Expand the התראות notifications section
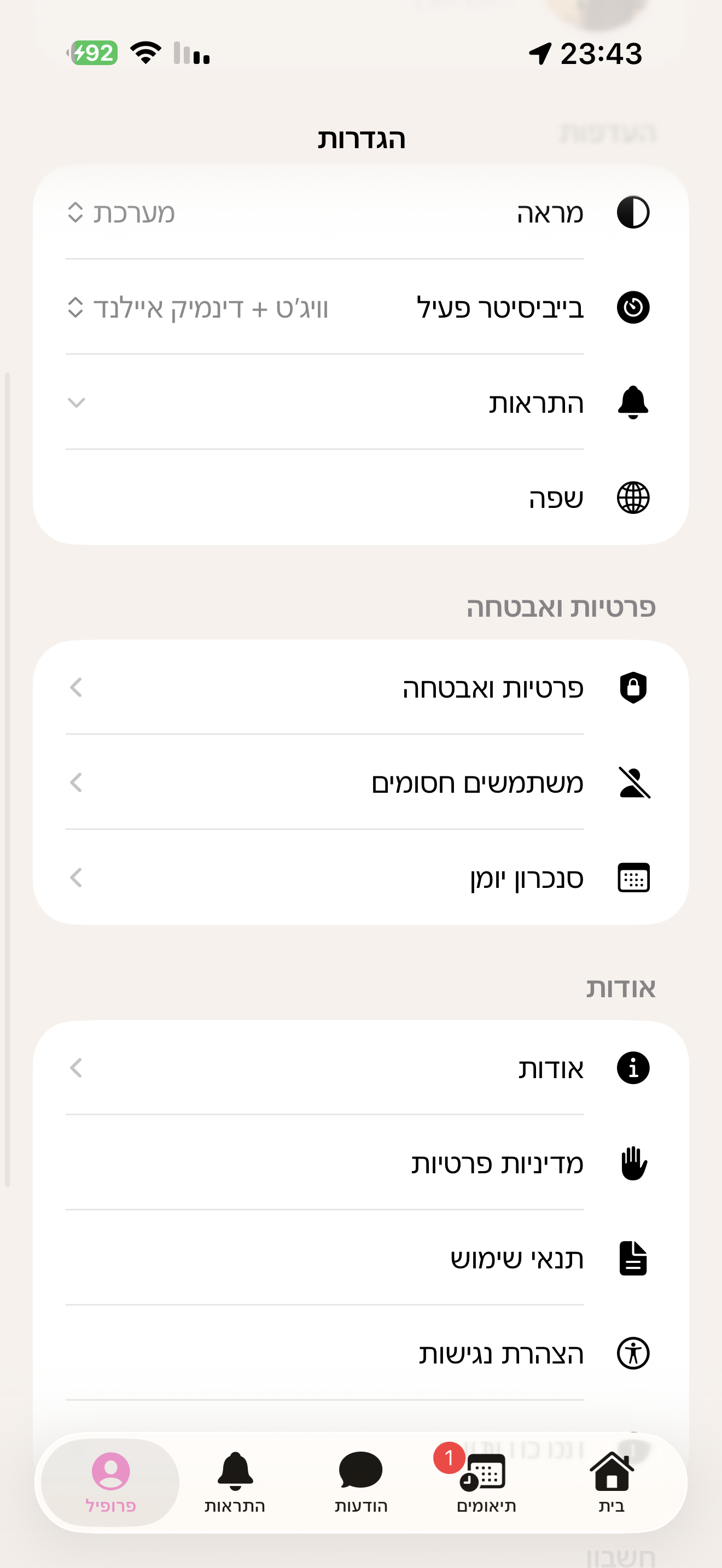This screenshot has height=1568, width=722. click(x=77, y=402)
